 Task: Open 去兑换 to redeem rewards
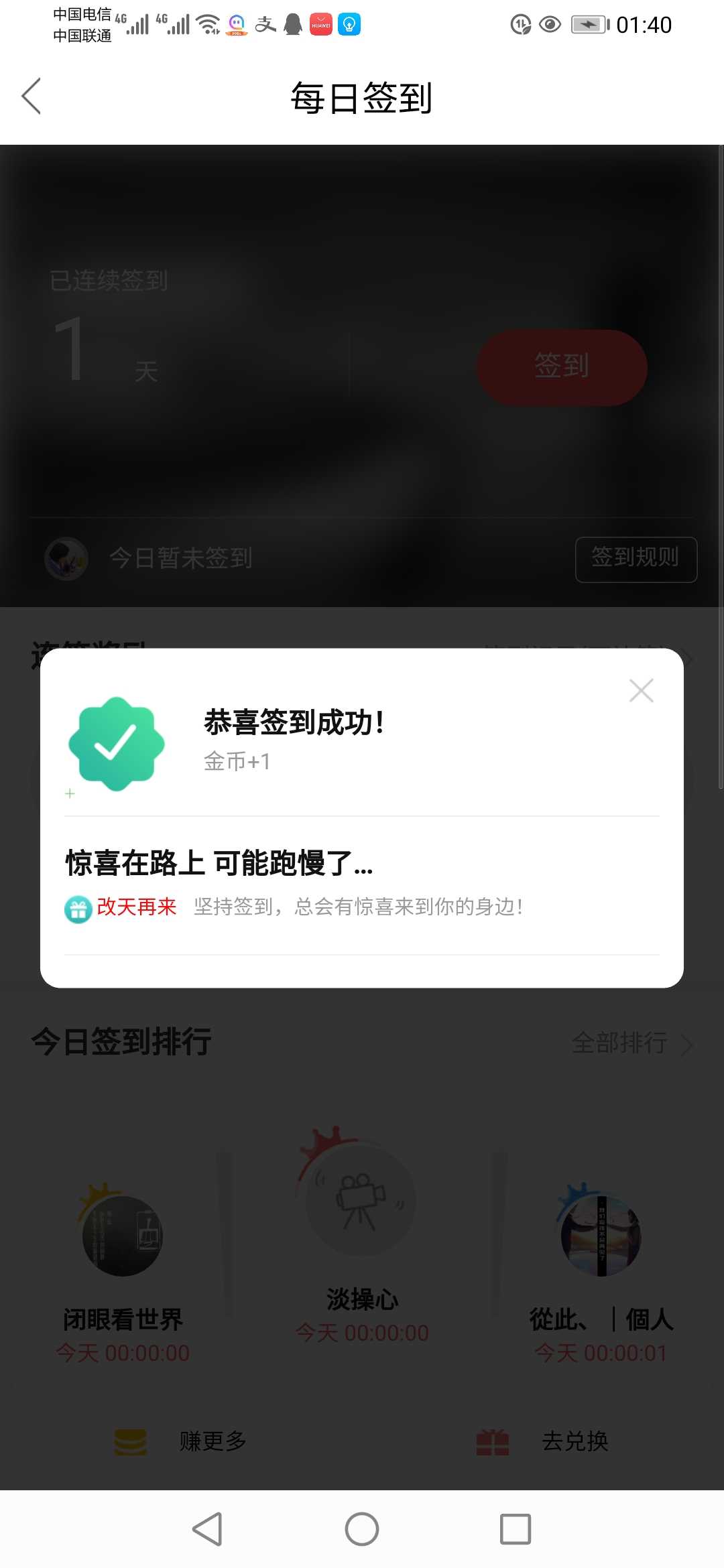(x=542, y=1441)
